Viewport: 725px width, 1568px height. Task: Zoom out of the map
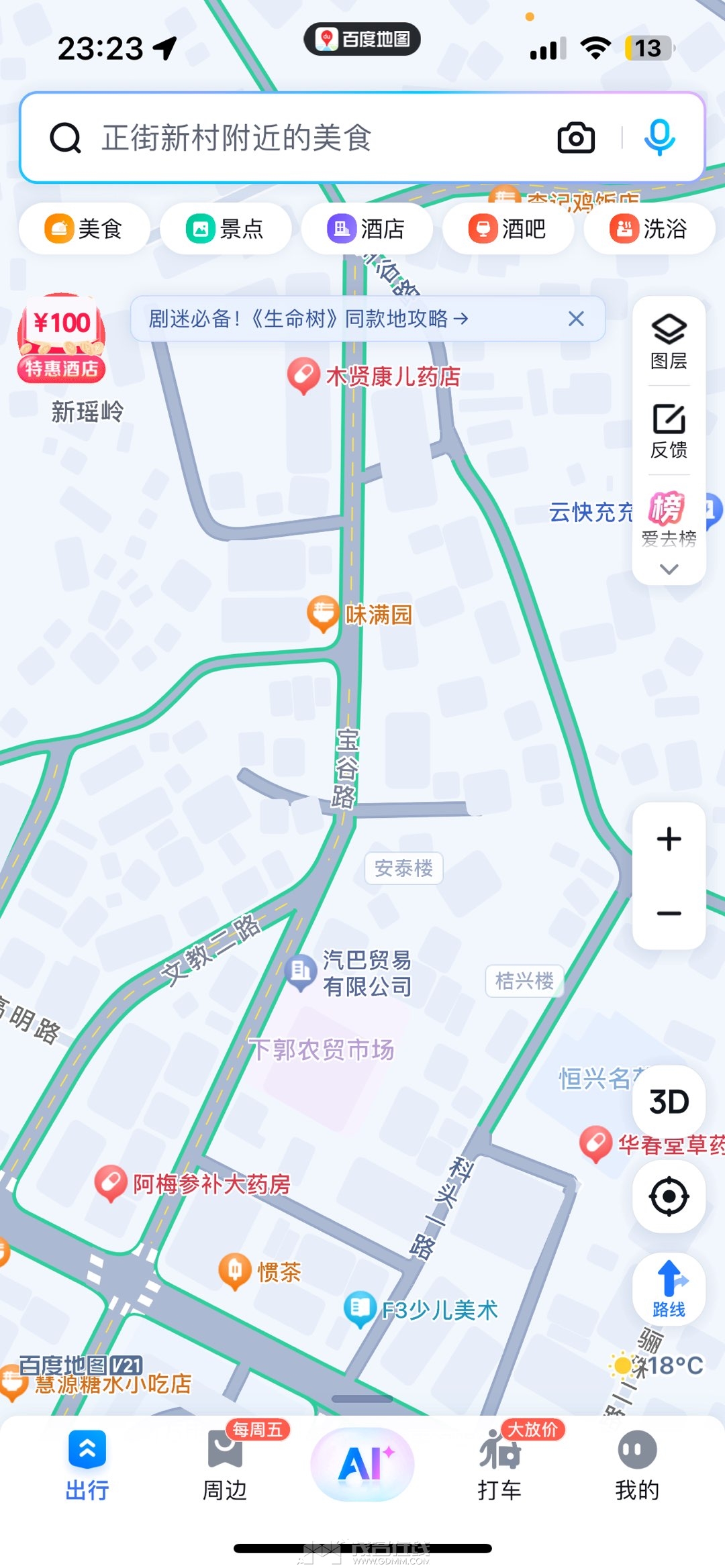(x=669, y=913)
